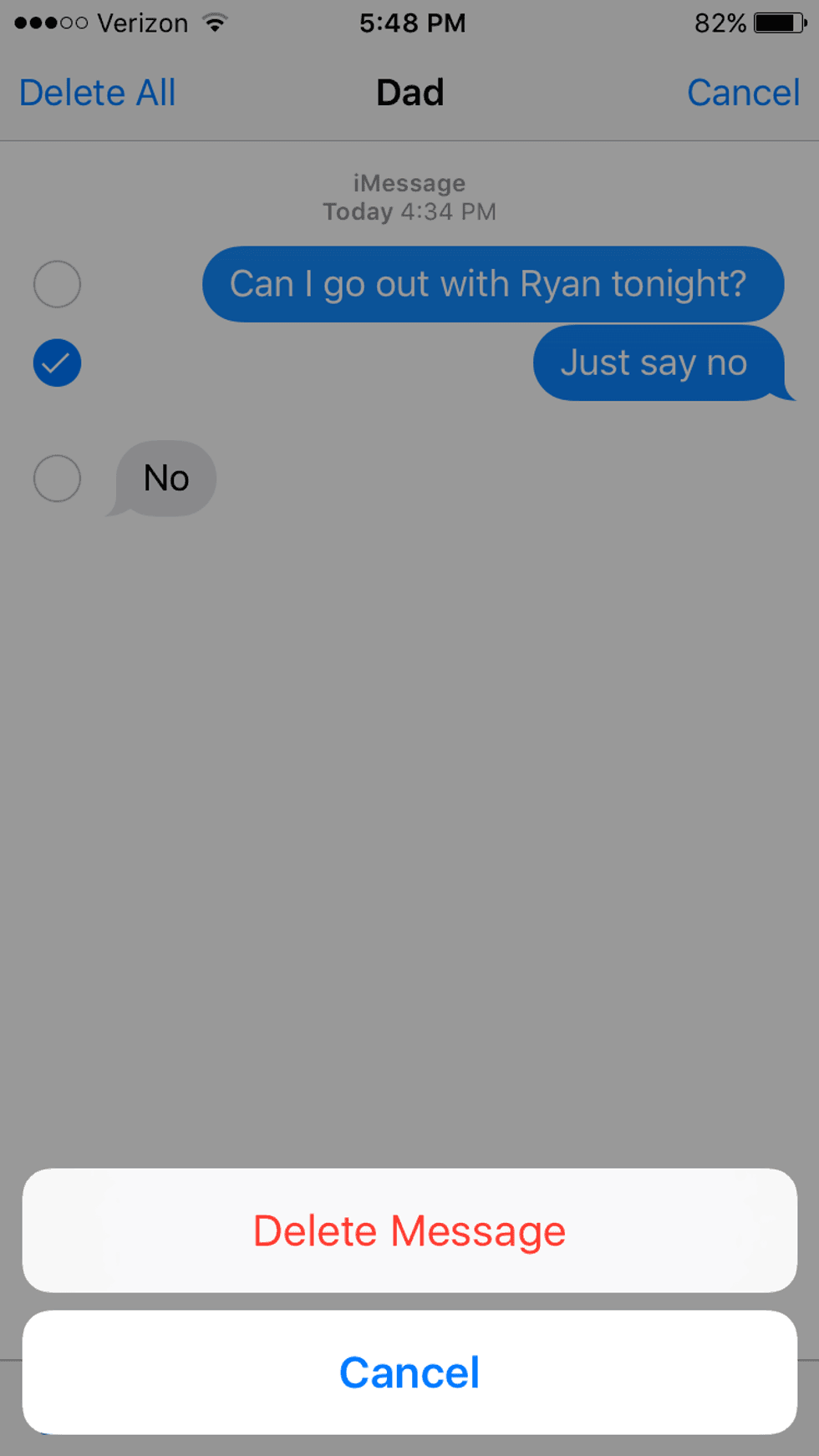Confirm with Delete Message button
Viewport: 819px width, 1456px height.
coord(409,1230)
